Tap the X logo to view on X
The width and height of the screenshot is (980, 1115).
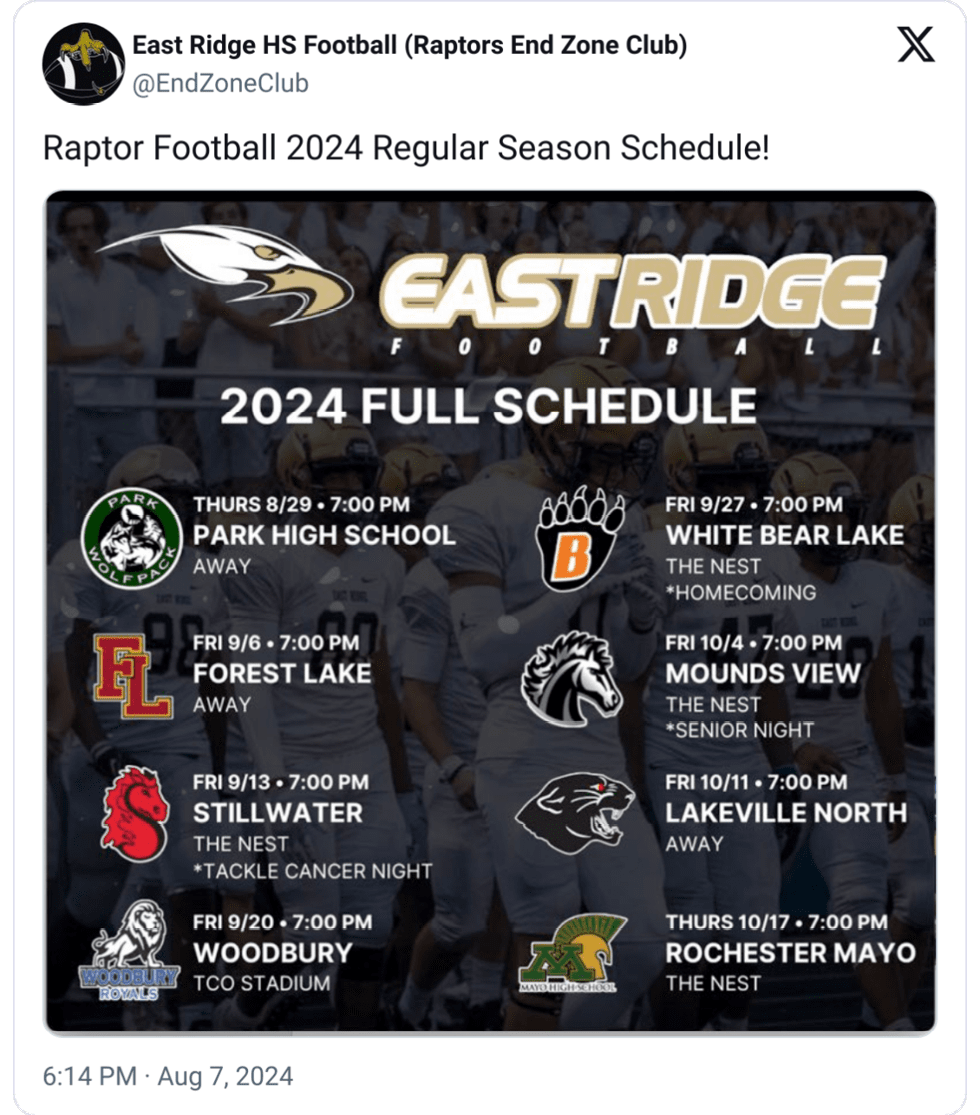pos(915,46)
